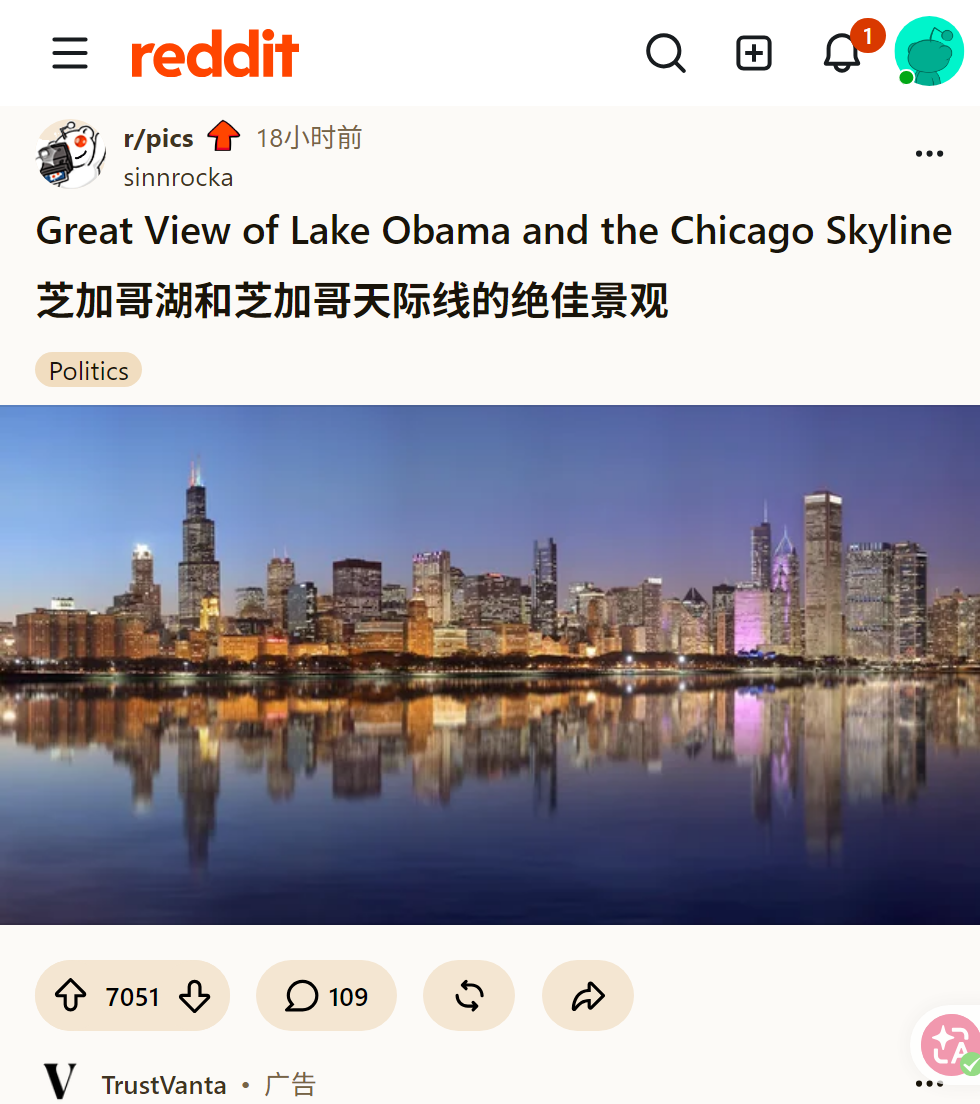Share the Chicago skyline post

pyautogui.click(x=588, y=996)
